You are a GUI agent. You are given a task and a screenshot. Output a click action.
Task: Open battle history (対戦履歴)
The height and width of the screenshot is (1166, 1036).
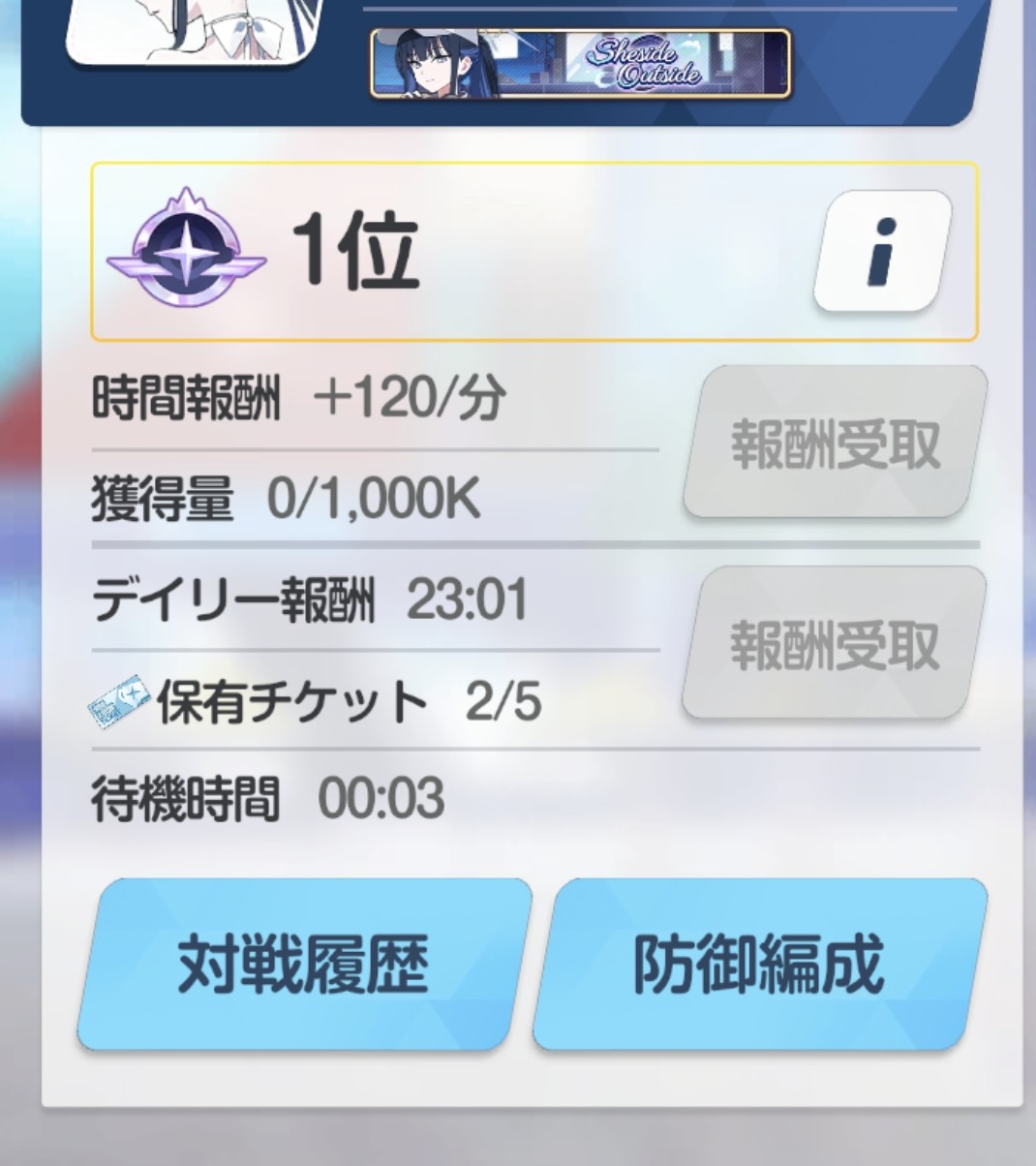303,965
